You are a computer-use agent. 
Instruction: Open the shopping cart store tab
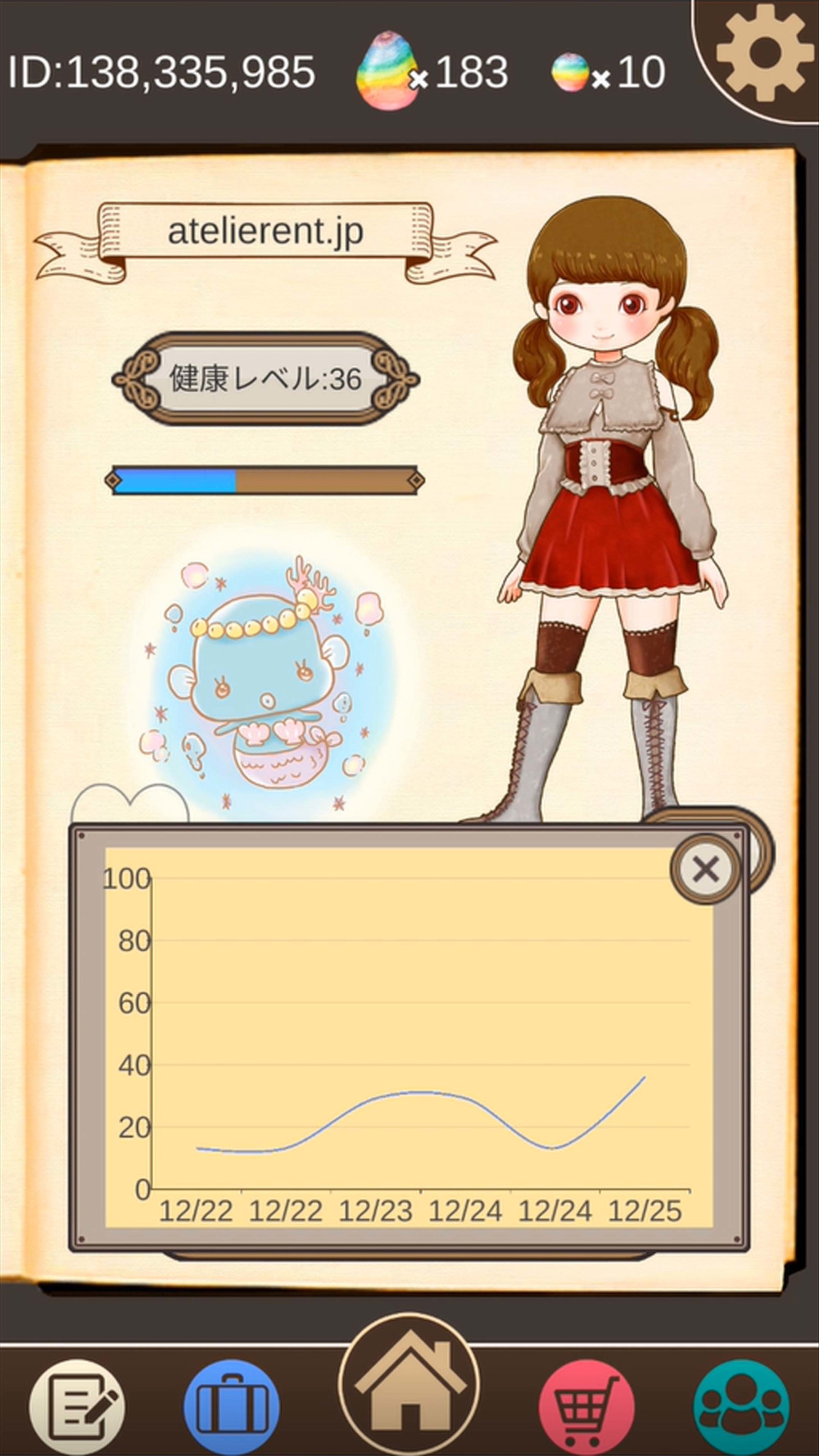[x=586, y=1407]
